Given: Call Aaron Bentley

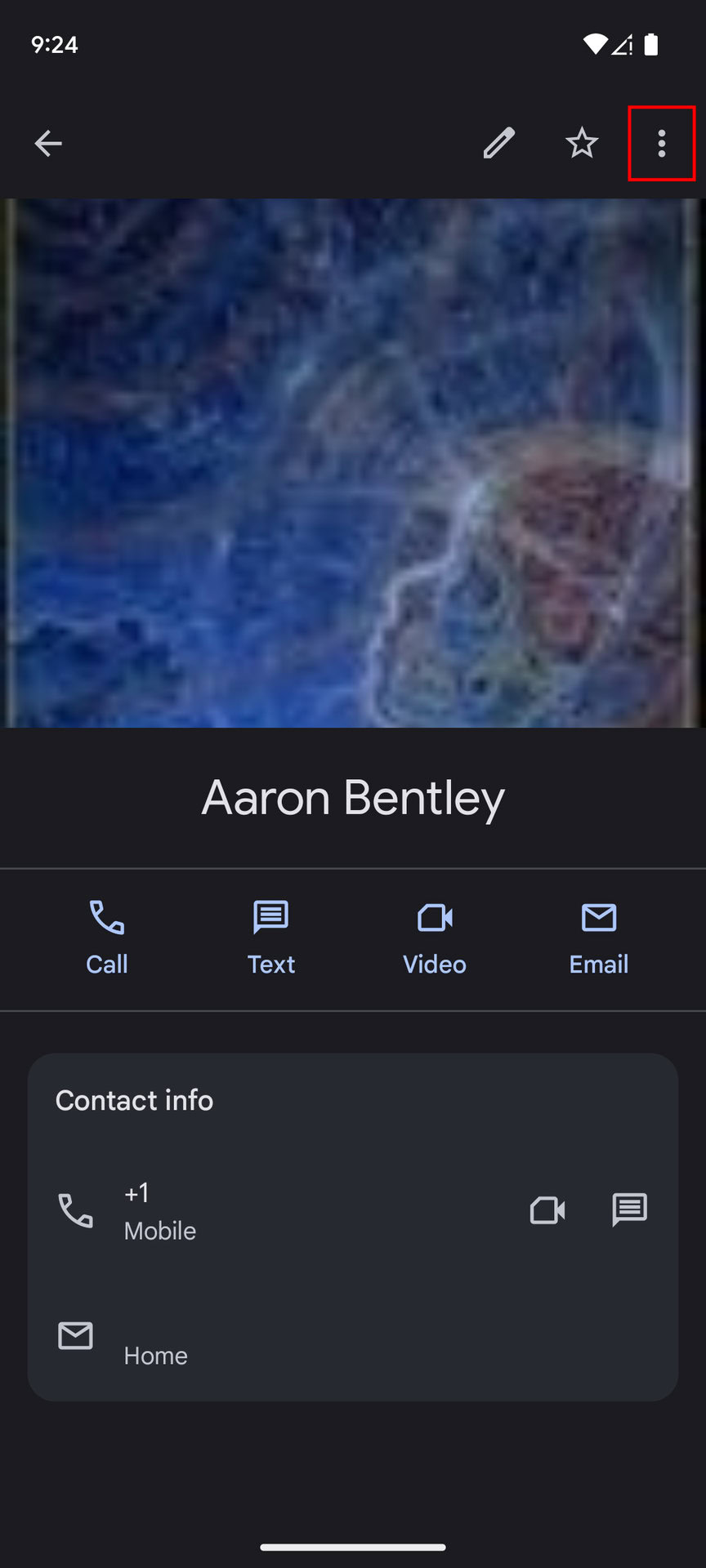Looking at the screenshot, I should point(107,938).
